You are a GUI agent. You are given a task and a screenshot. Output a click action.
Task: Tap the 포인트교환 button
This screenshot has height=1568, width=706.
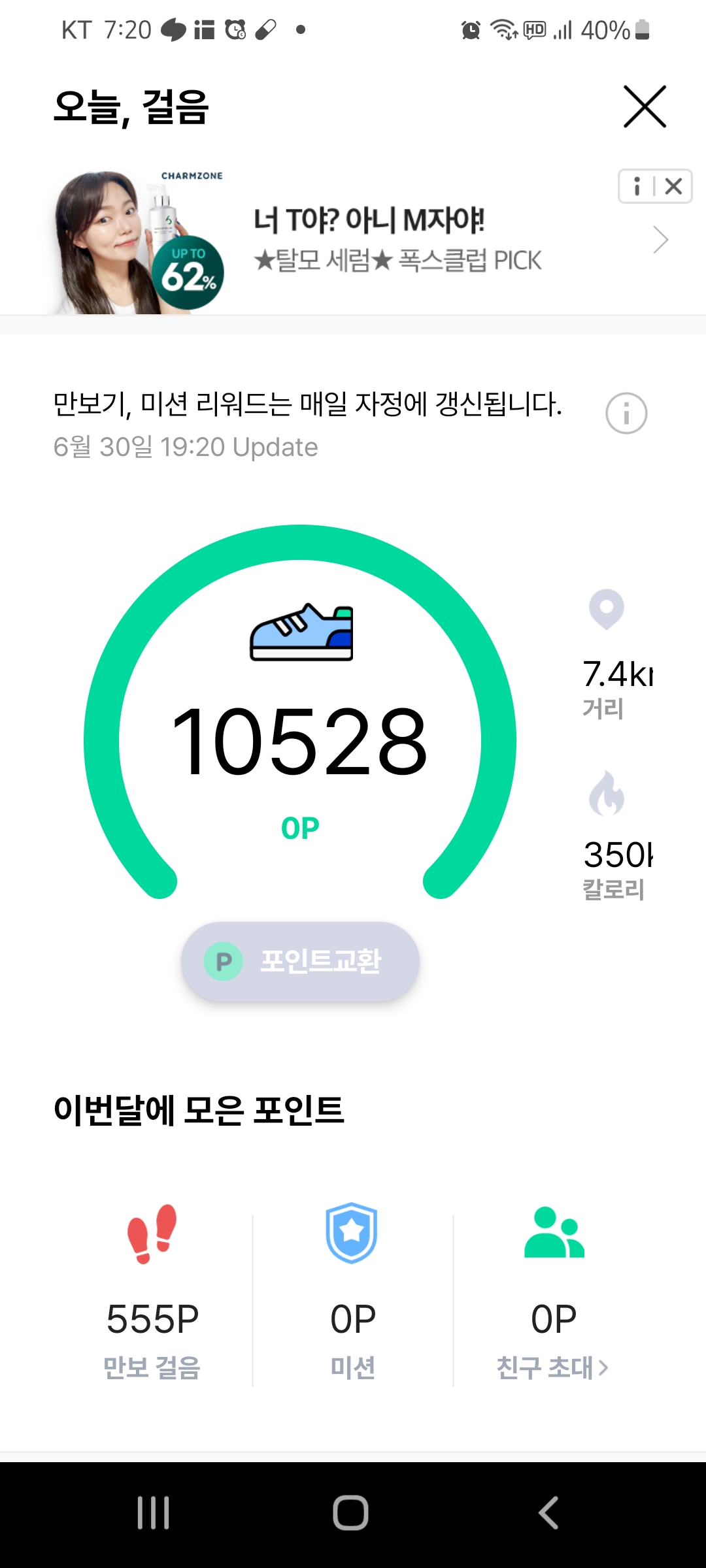(300, 962)
